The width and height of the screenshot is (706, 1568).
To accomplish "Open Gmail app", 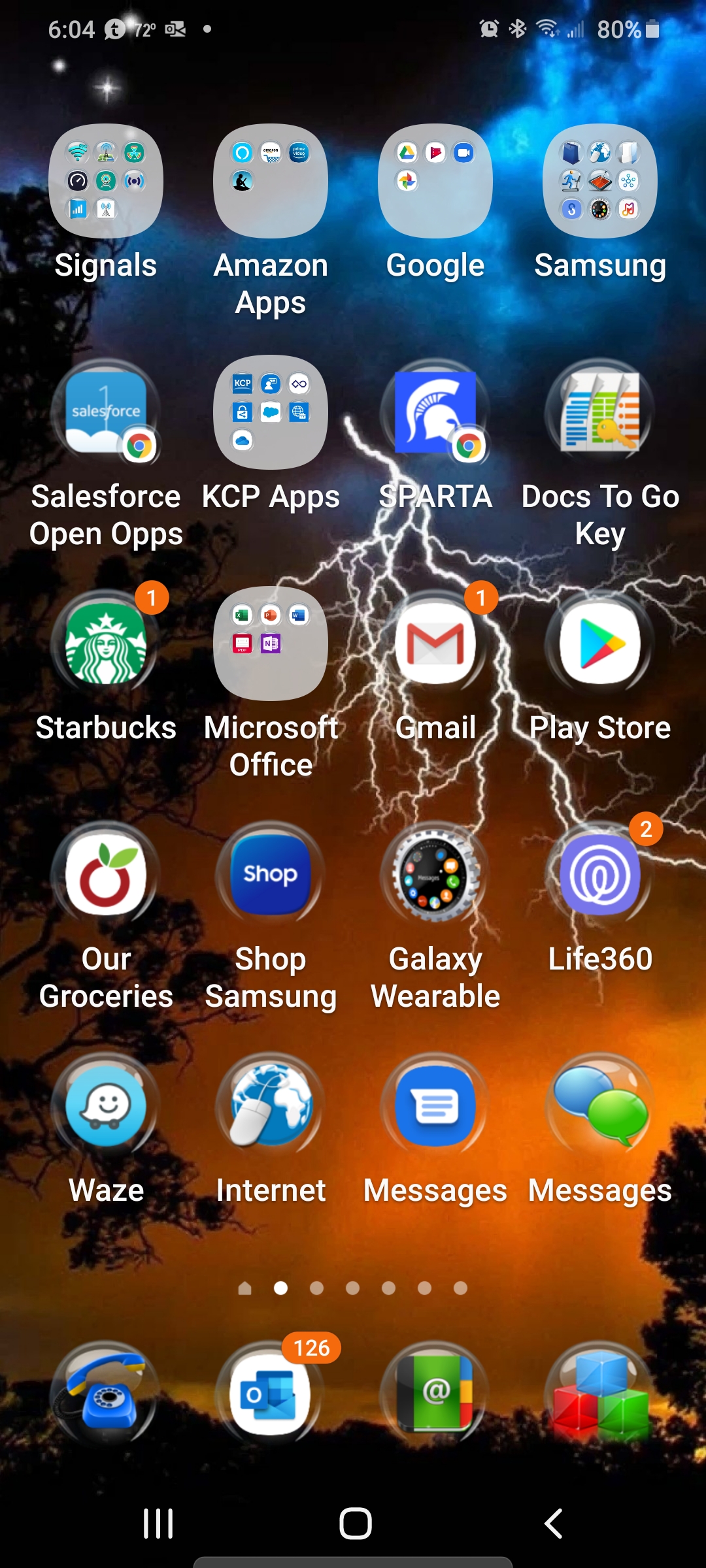I will click(435, 644).
